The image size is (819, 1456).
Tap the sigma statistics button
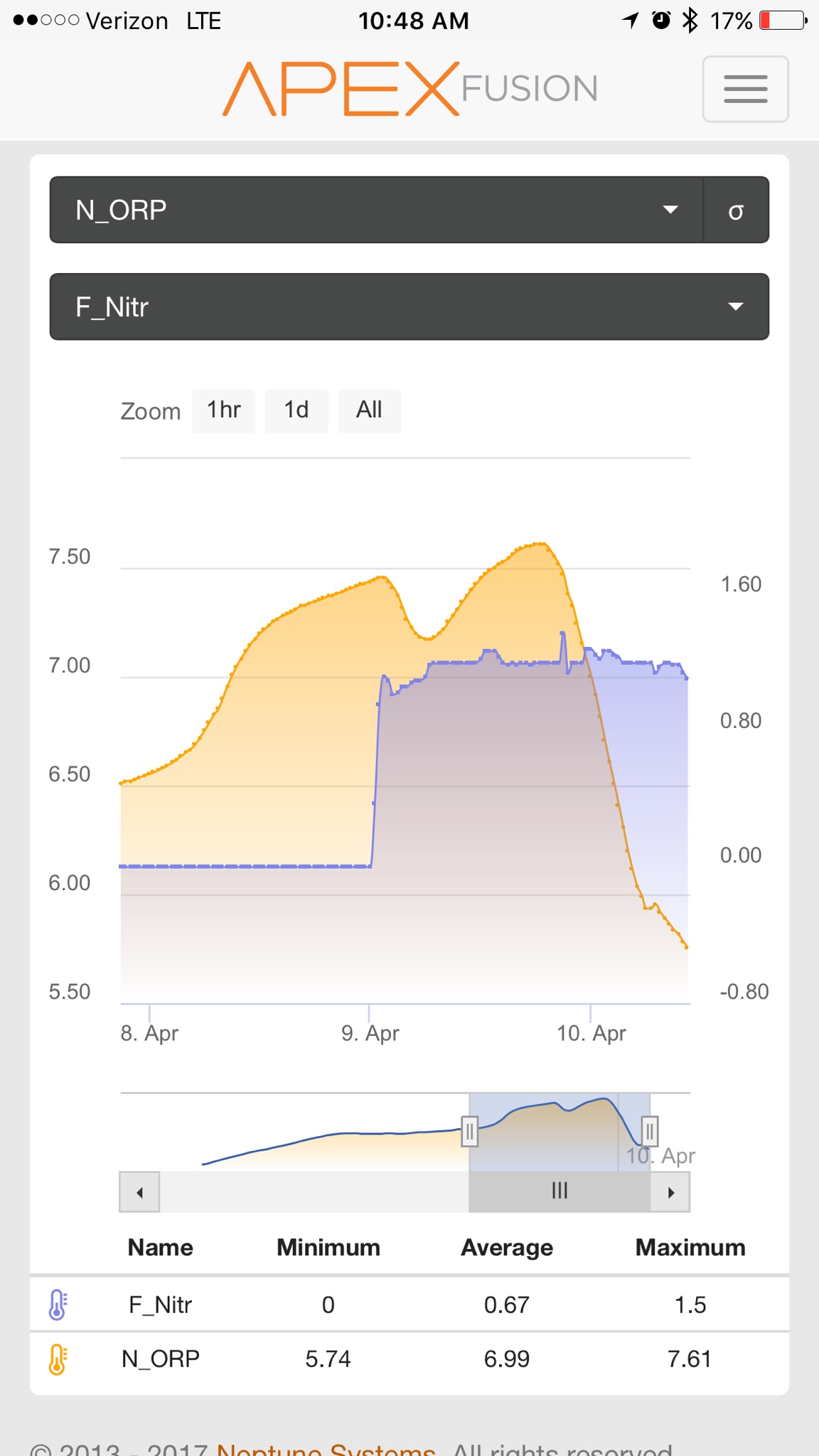pos(736,210)
